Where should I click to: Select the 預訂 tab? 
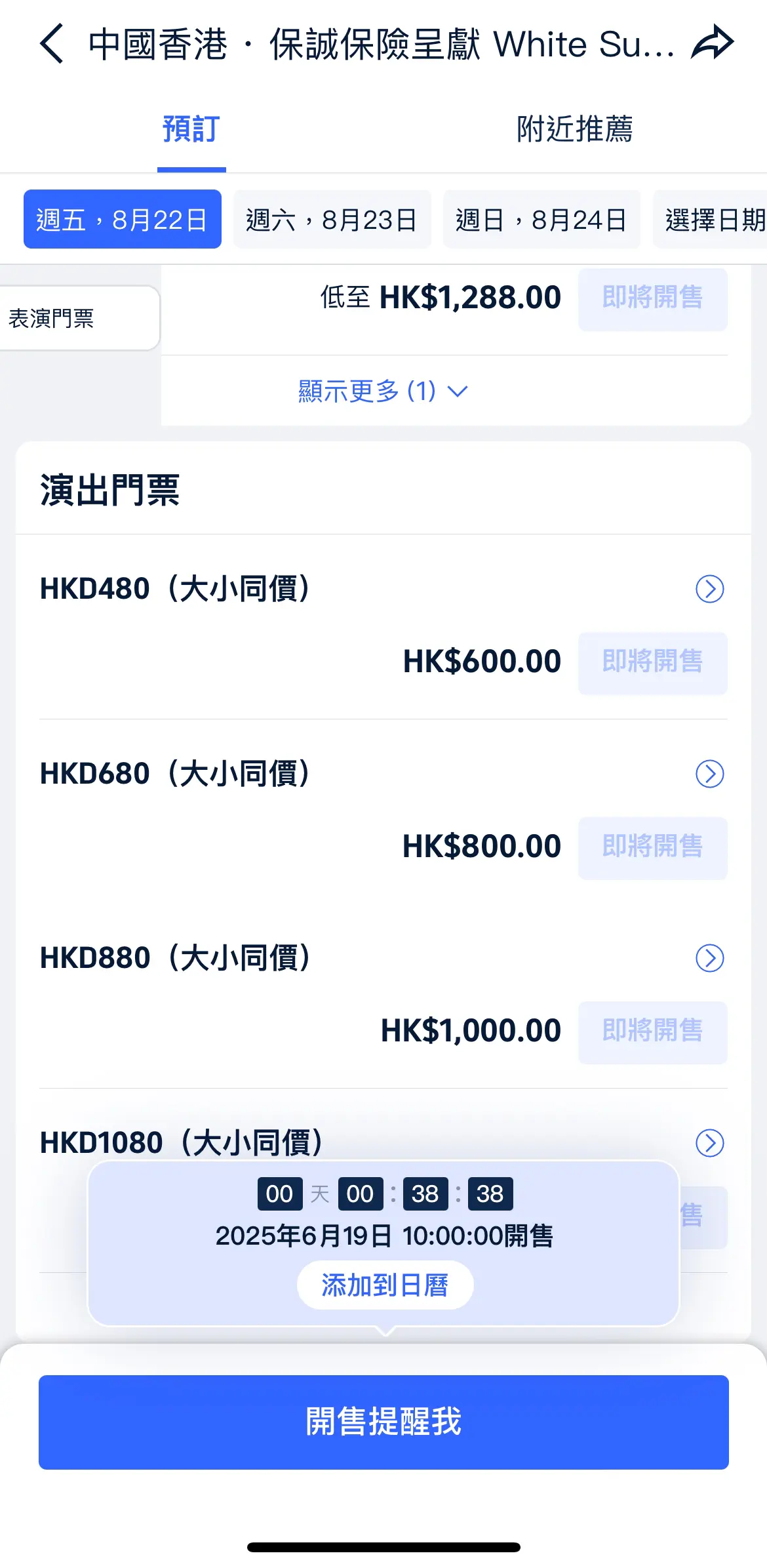[191, 129]
